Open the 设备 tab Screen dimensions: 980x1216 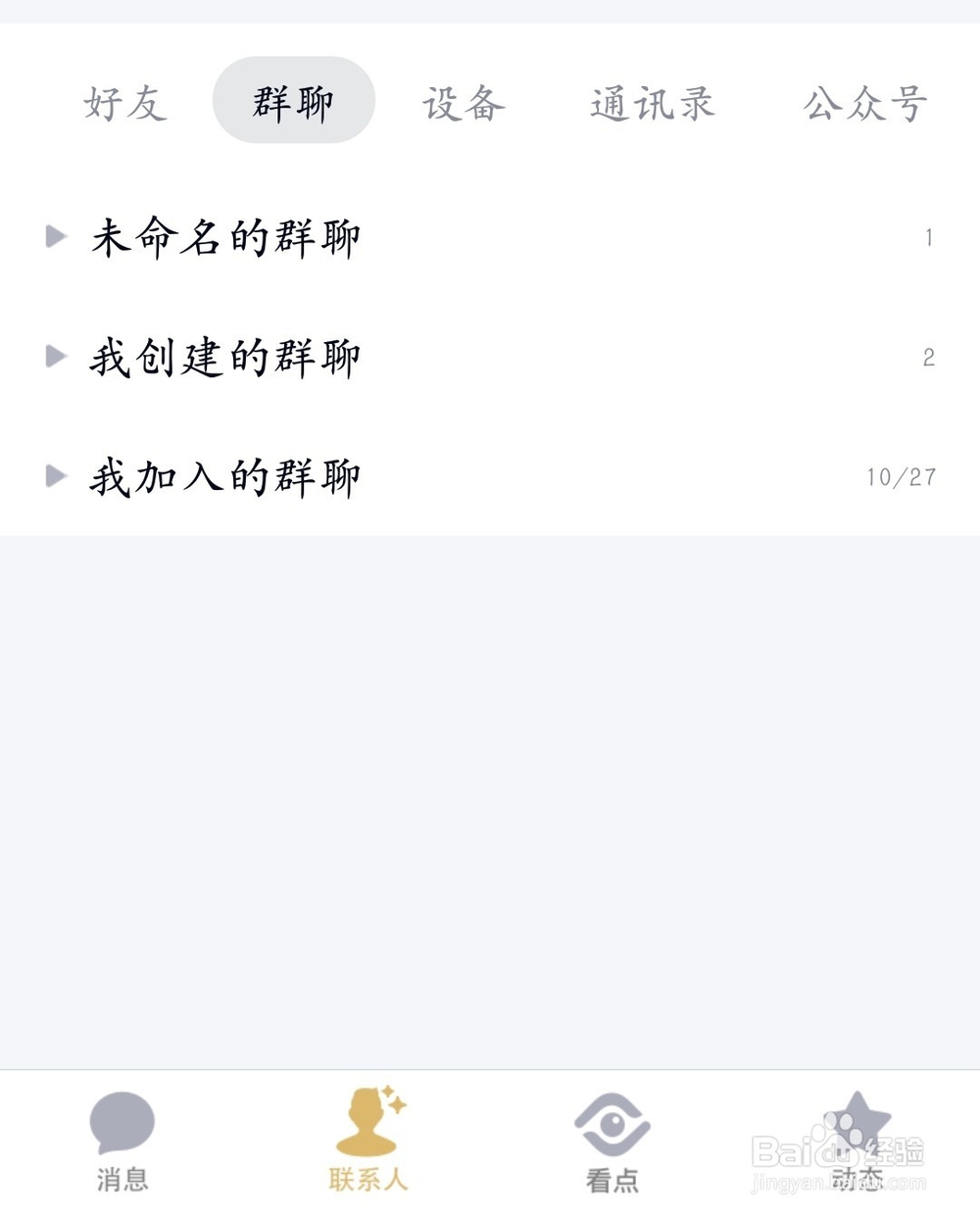464,103
